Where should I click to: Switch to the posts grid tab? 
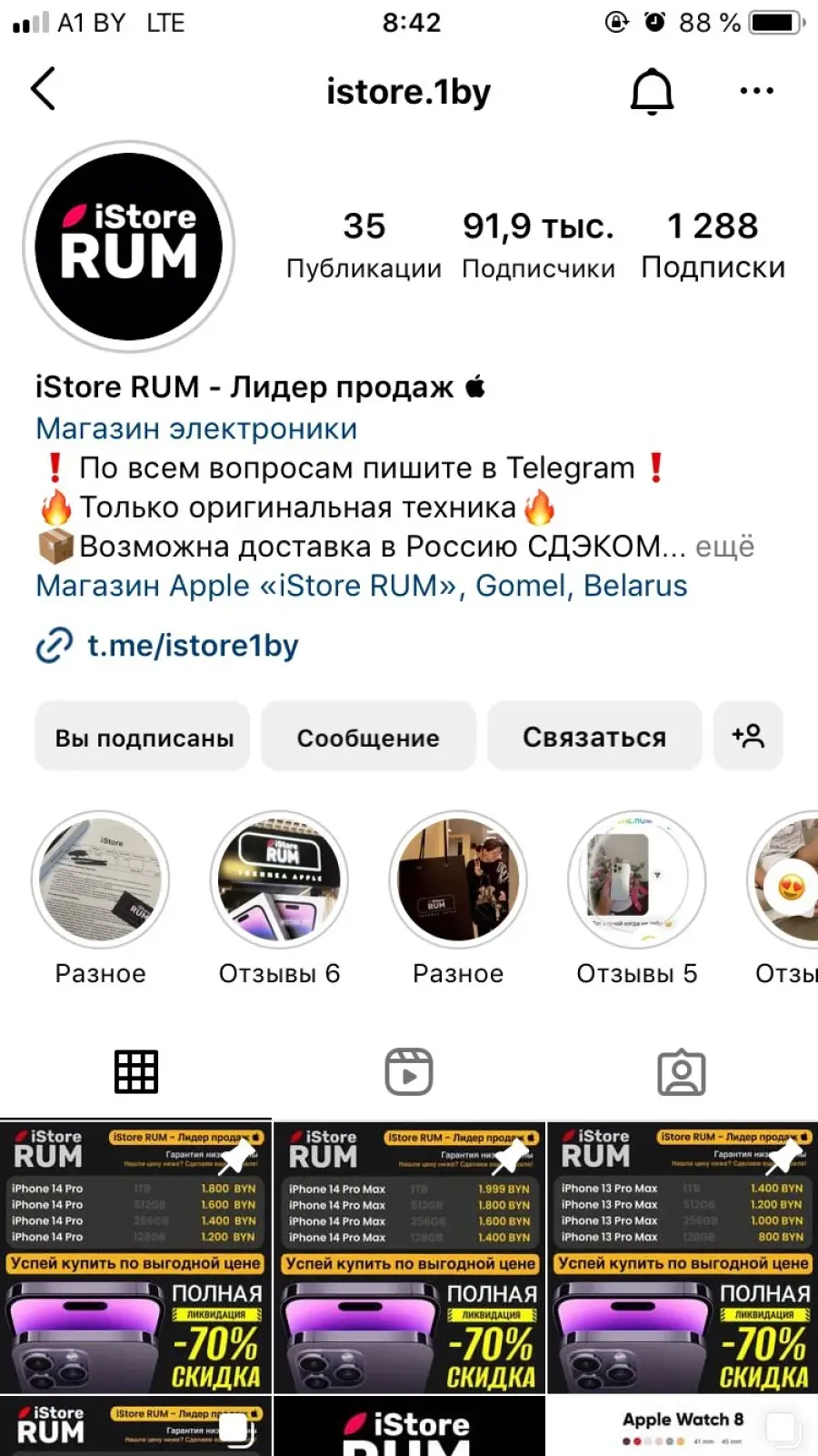pyautogui.click(x=136, y=1071)
